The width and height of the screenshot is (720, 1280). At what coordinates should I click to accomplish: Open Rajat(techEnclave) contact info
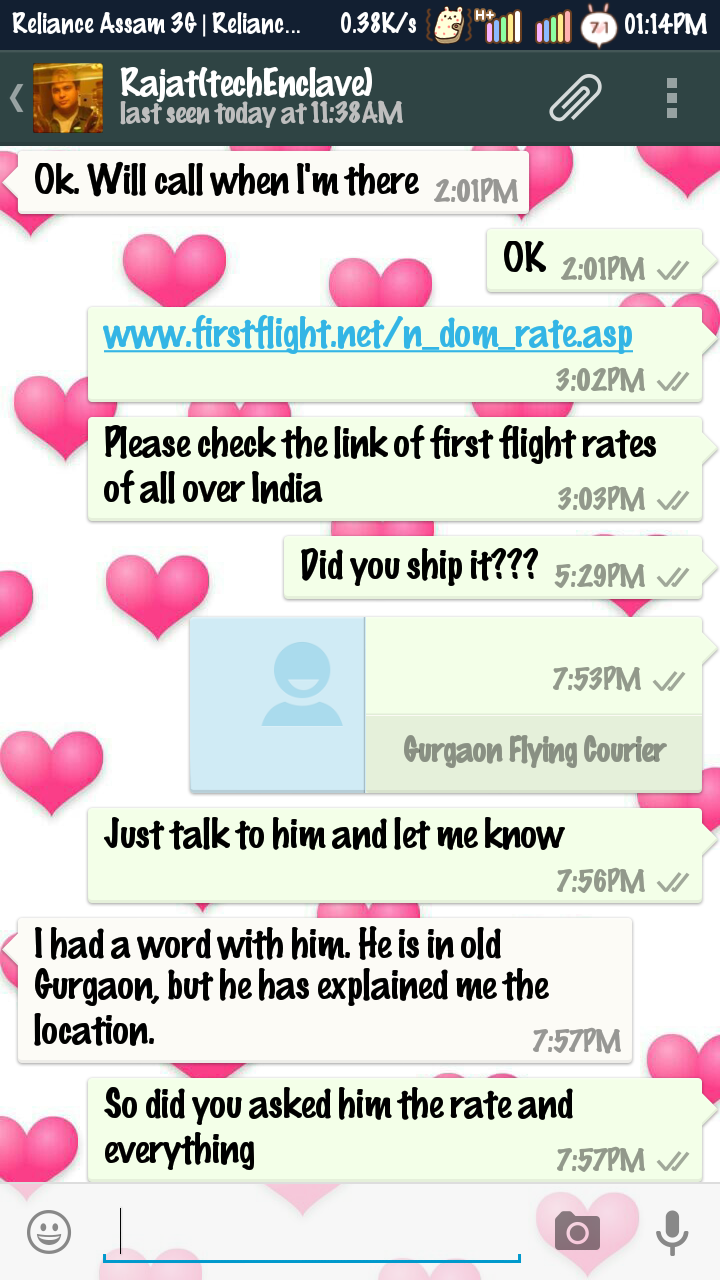tap(260, 97)
